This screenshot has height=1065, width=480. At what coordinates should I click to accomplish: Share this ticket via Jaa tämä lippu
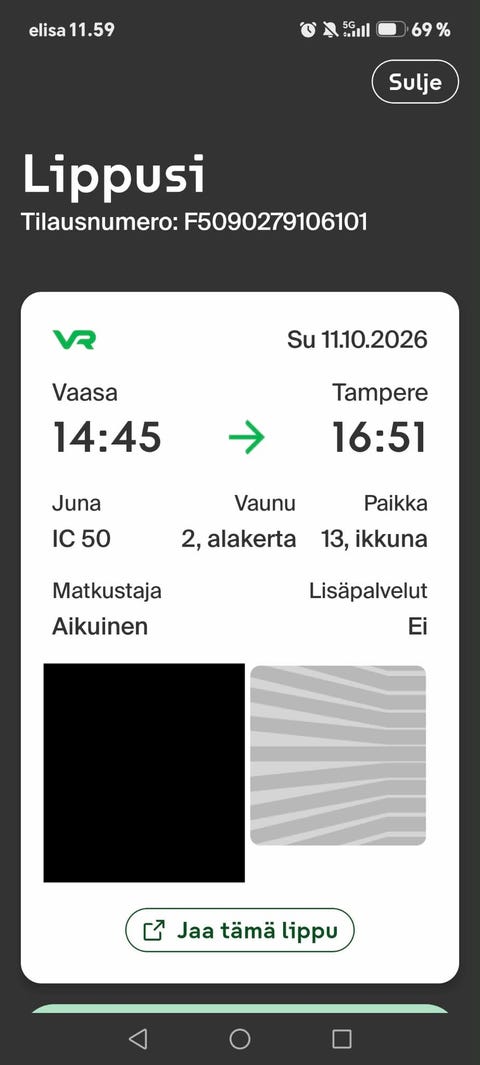(240, 930)
